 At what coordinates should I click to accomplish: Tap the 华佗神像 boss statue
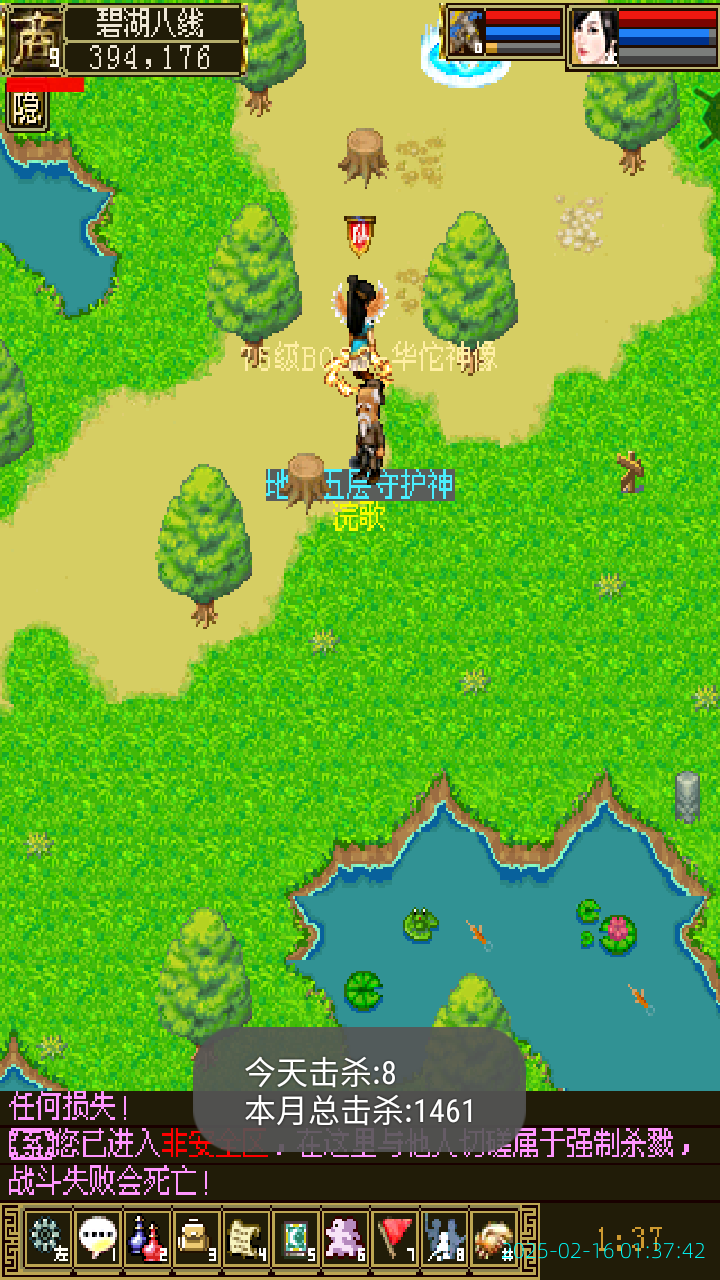[x=362, y=310]
